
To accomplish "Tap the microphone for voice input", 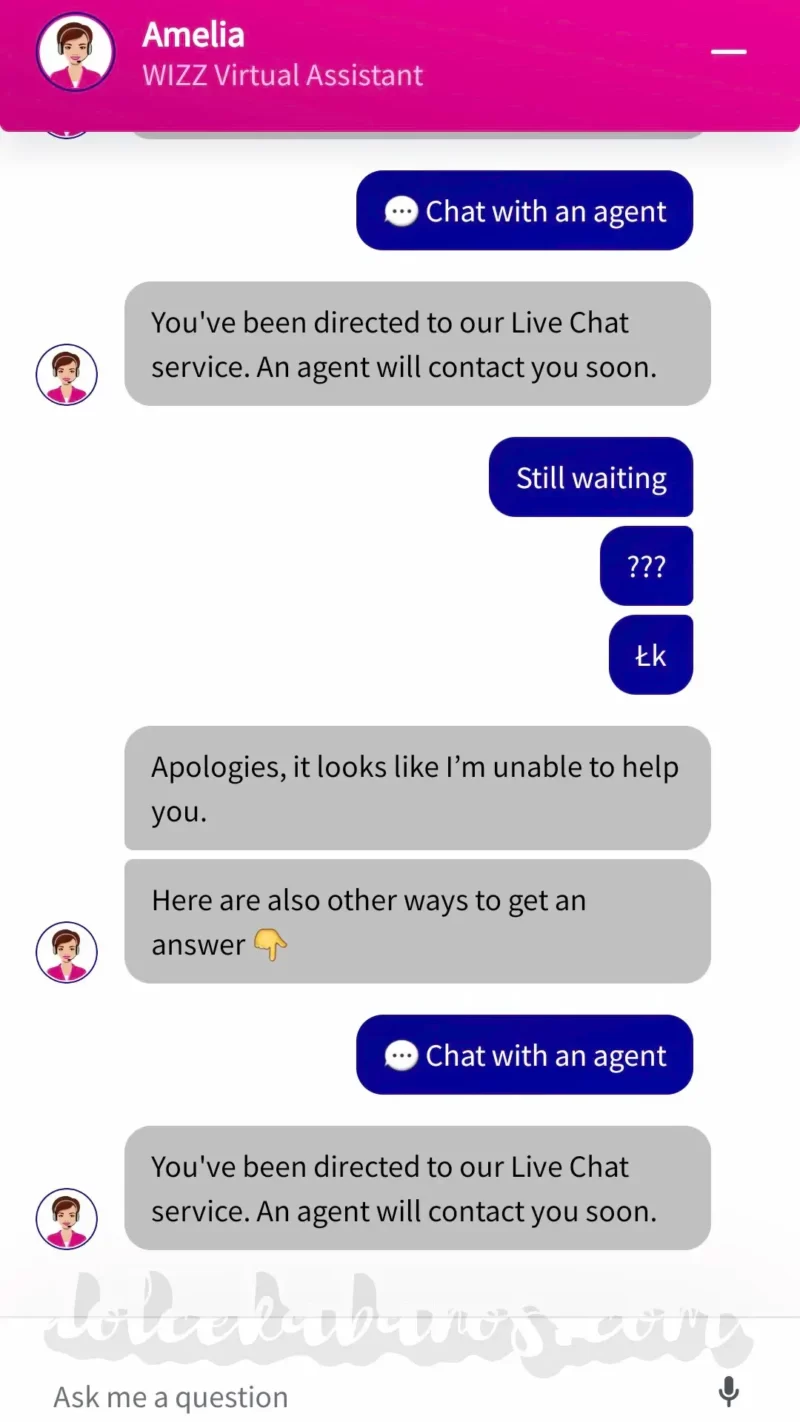I will (729, 1391).
